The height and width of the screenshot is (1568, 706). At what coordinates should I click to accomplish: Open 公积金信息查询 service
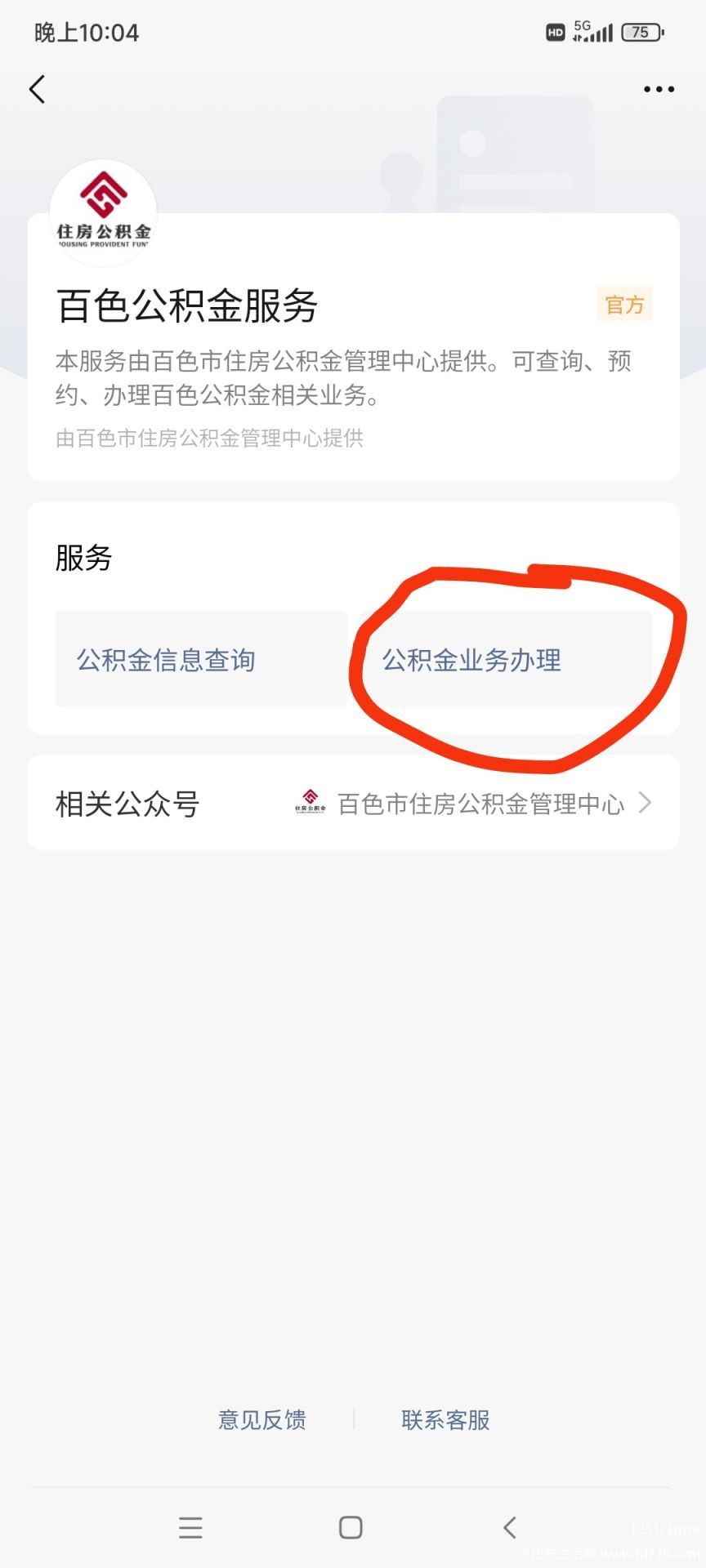click(x=200, y=659)
